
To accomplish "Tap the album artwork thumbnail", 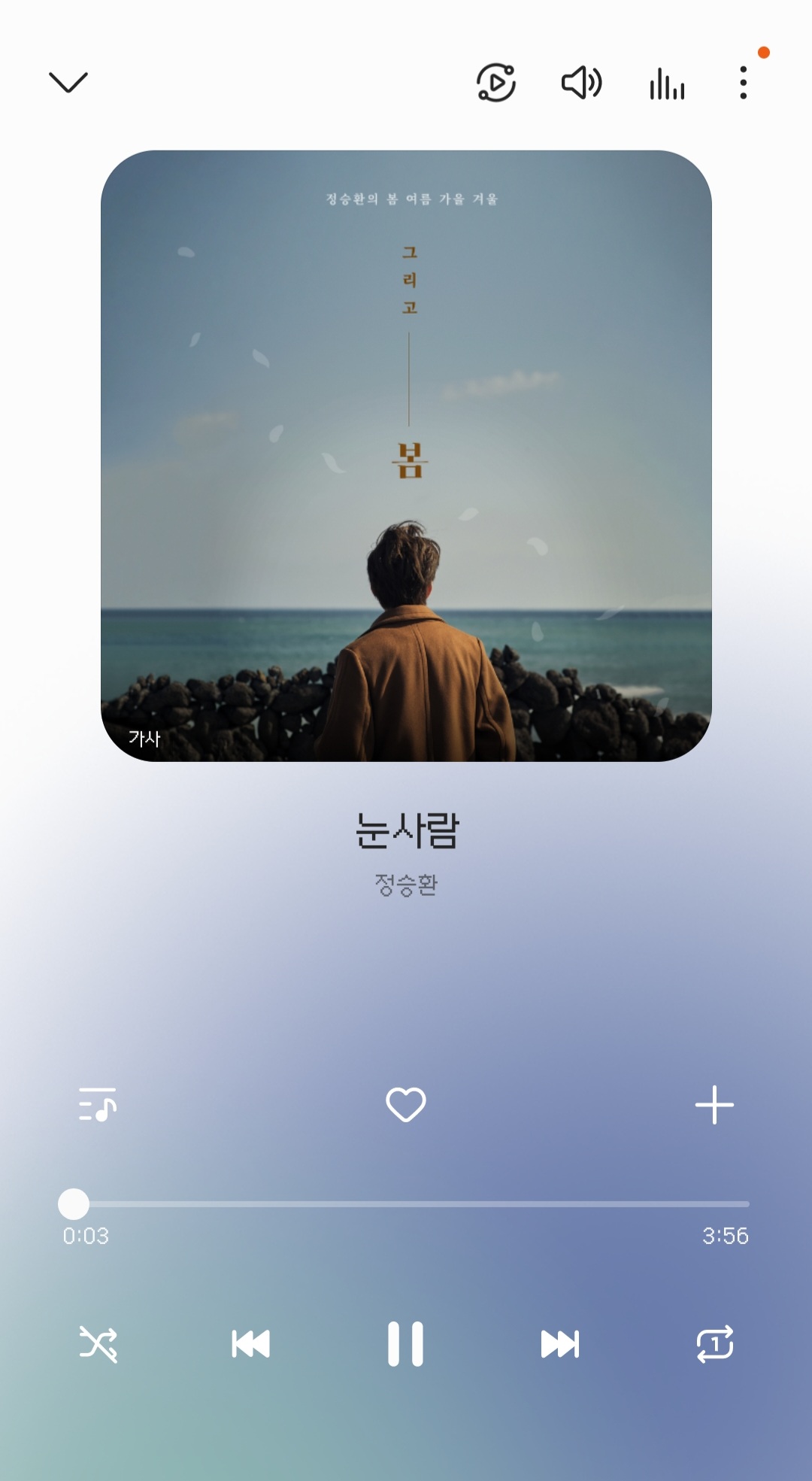I will pos(406,455).
